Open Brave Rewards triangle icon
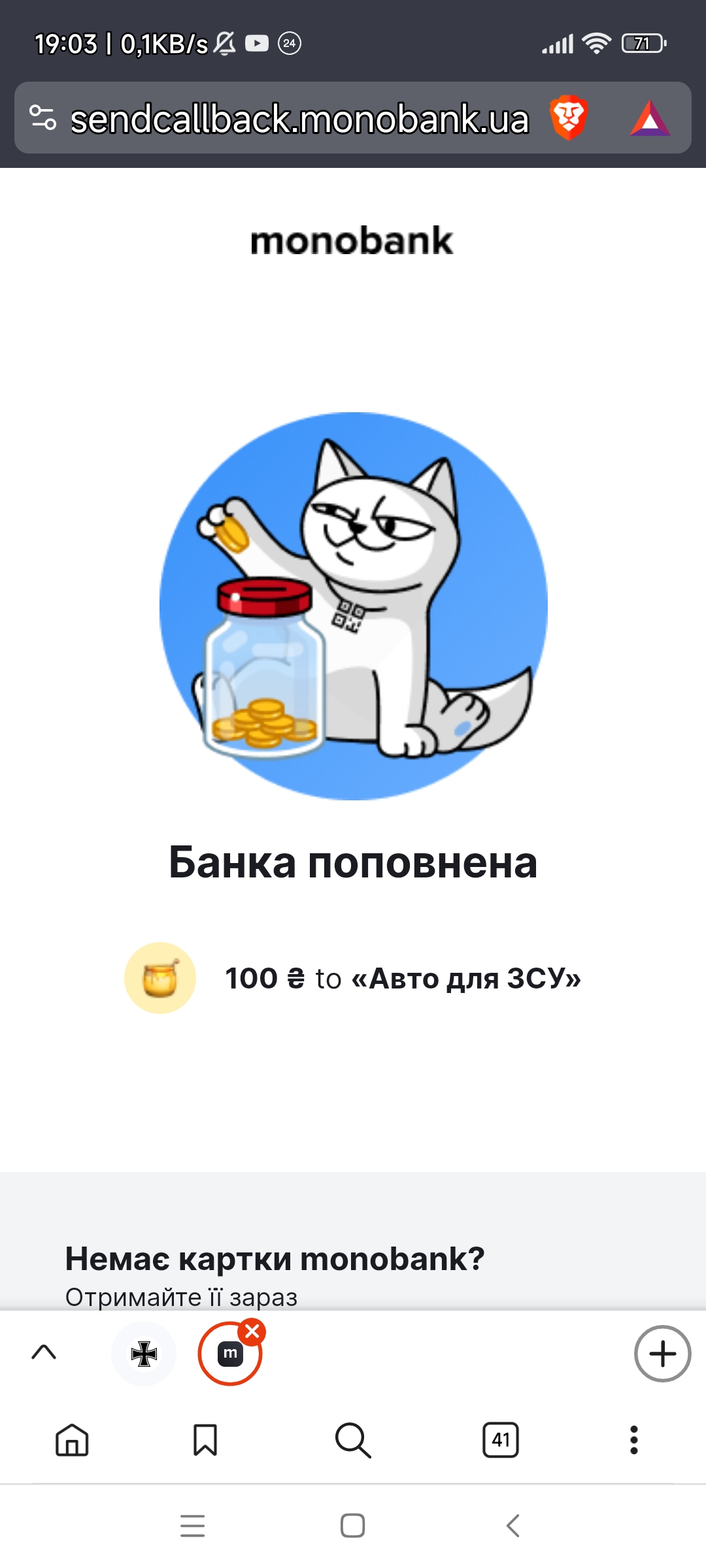This screenshot has width=706, height=1568. click(x=649, y=118)
